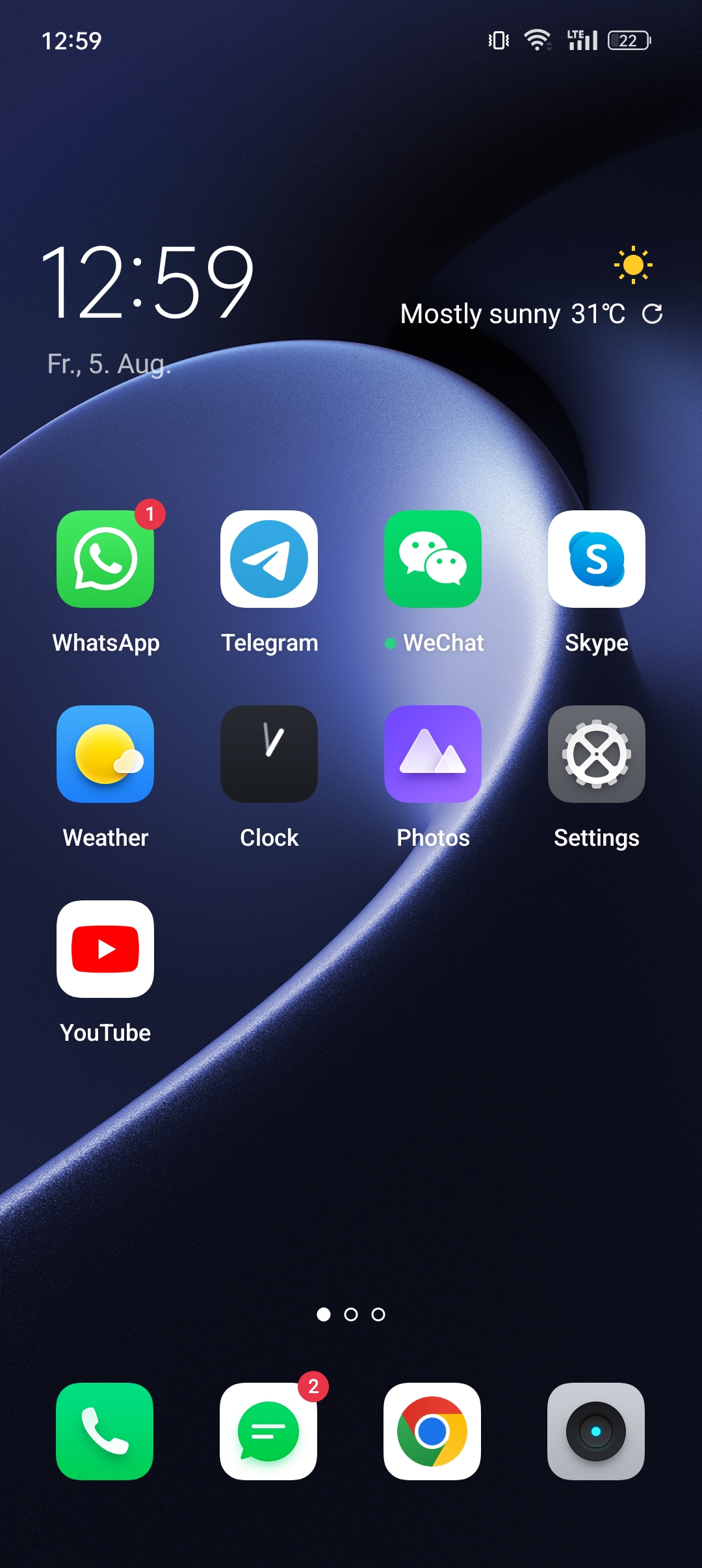Open the Camera app
Screen dimensions: 702x1568
click(596, 1431)
